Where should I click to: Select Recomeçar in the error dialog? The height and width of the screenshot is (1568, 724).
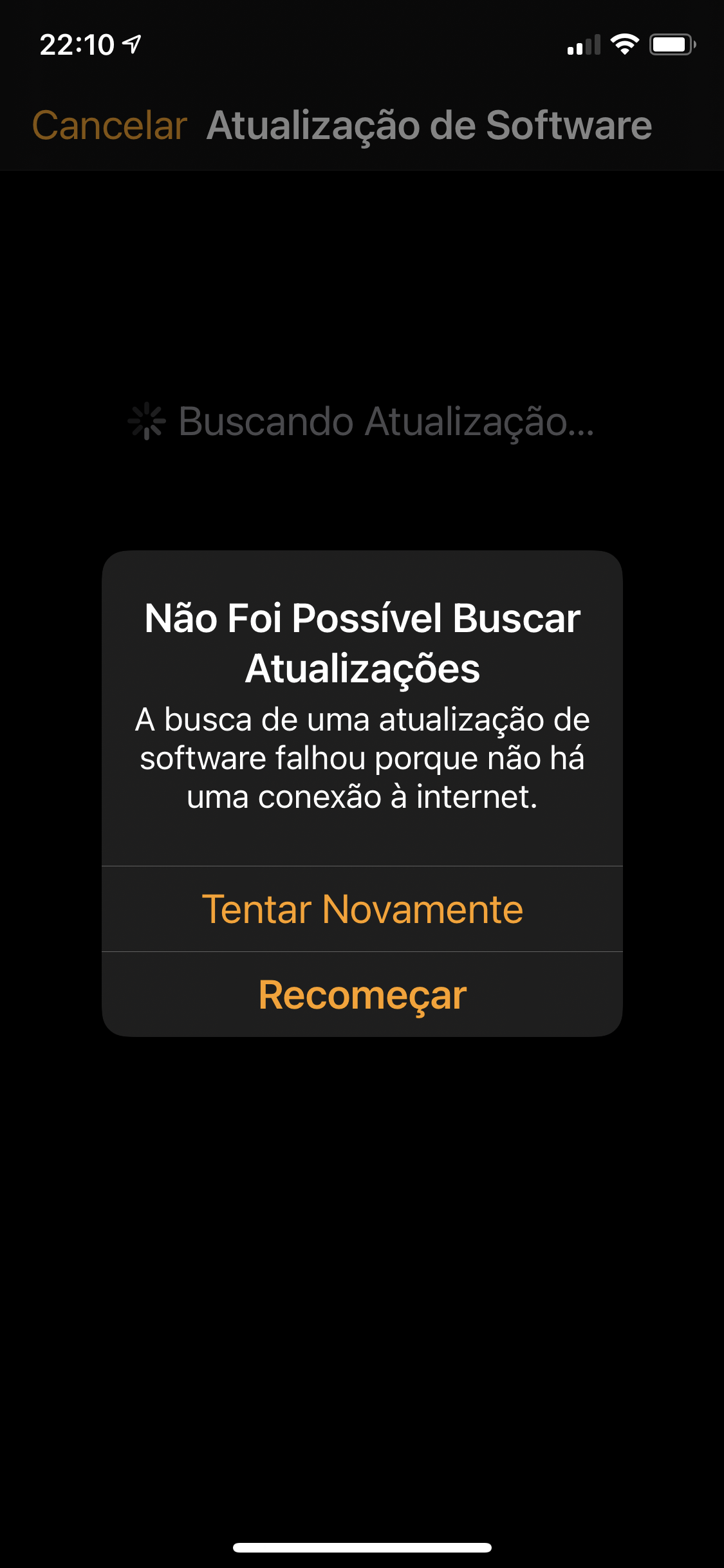click(x=362, y=994)
